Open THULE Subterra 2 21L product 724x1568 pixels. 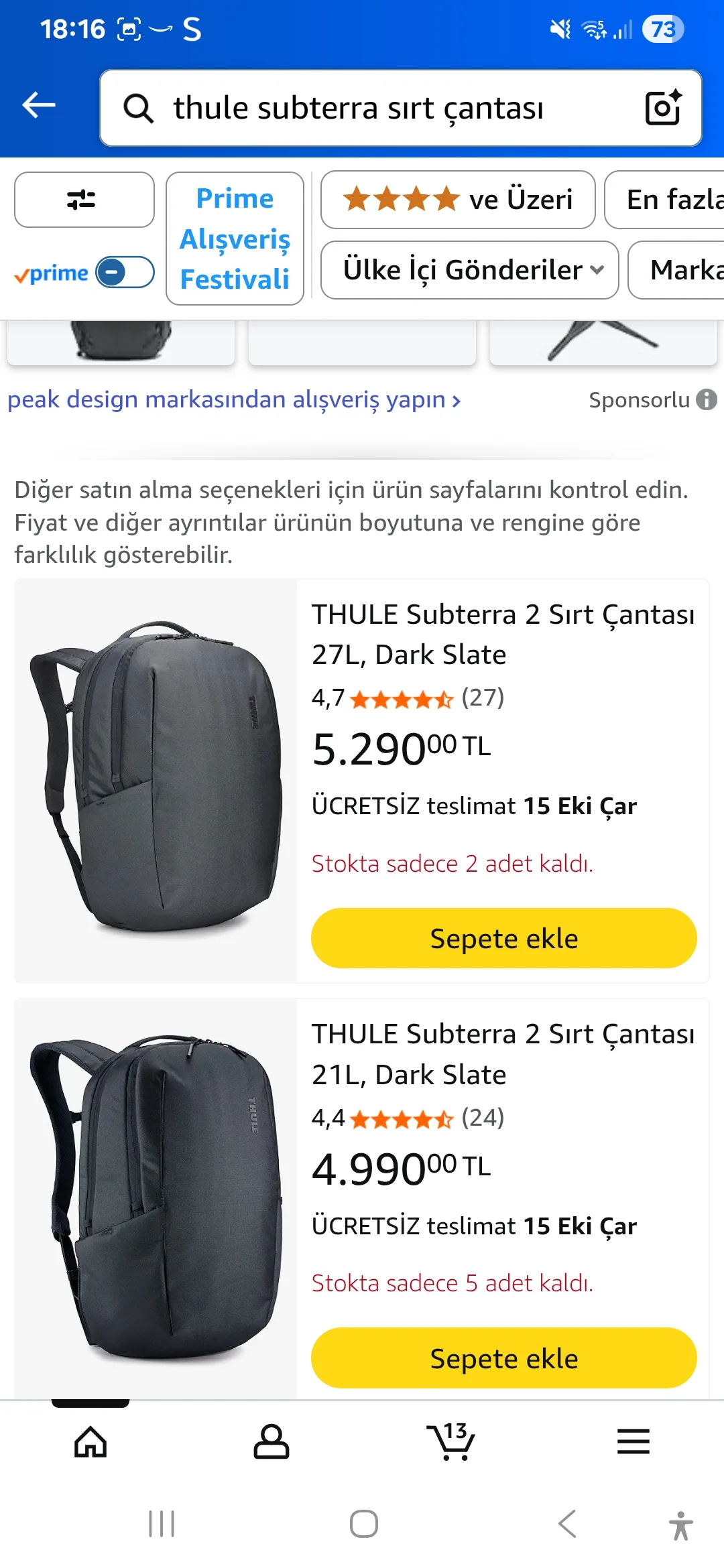503,1054
